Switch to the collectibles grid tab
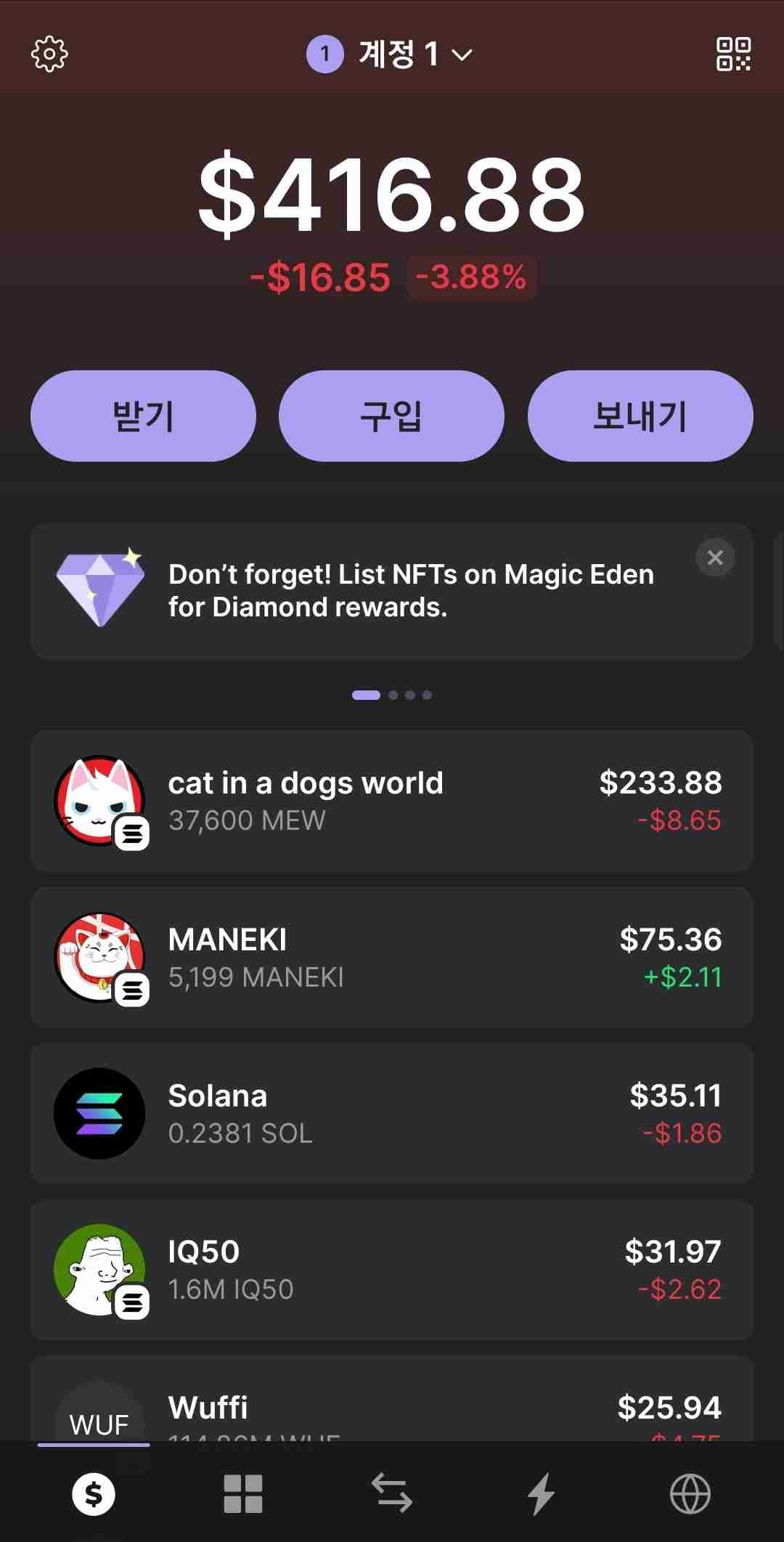784x1542 pixels. click(242, 1494)
